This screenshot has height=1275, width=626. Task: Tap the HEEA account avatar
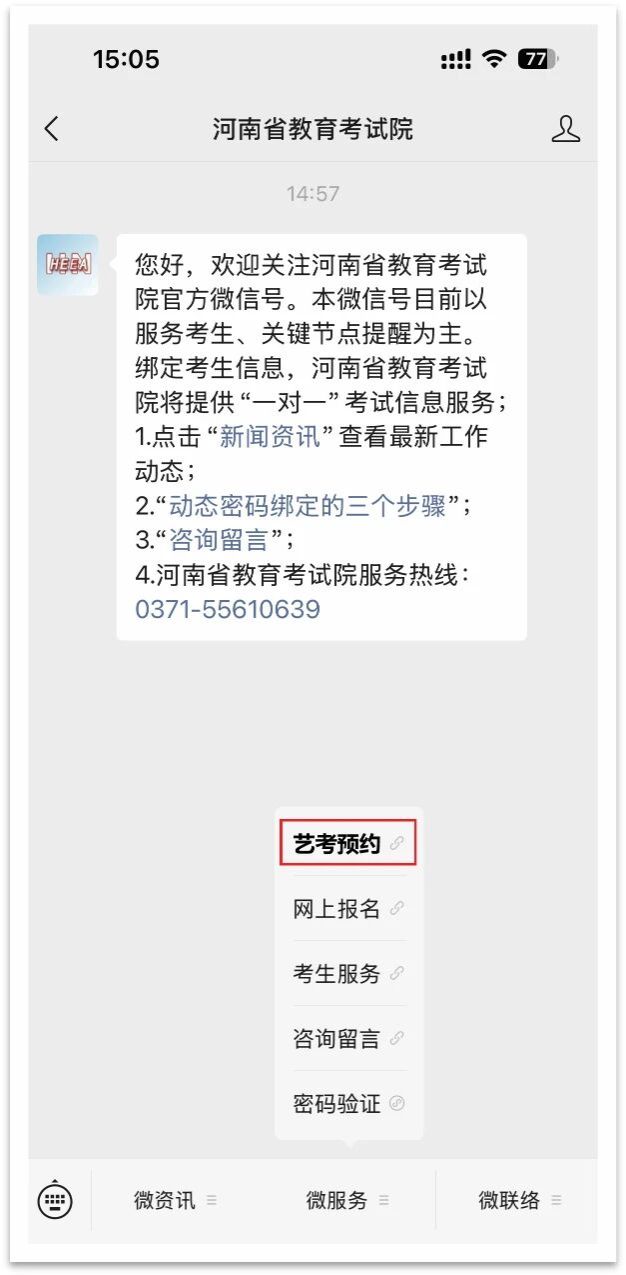pos(68,265)
